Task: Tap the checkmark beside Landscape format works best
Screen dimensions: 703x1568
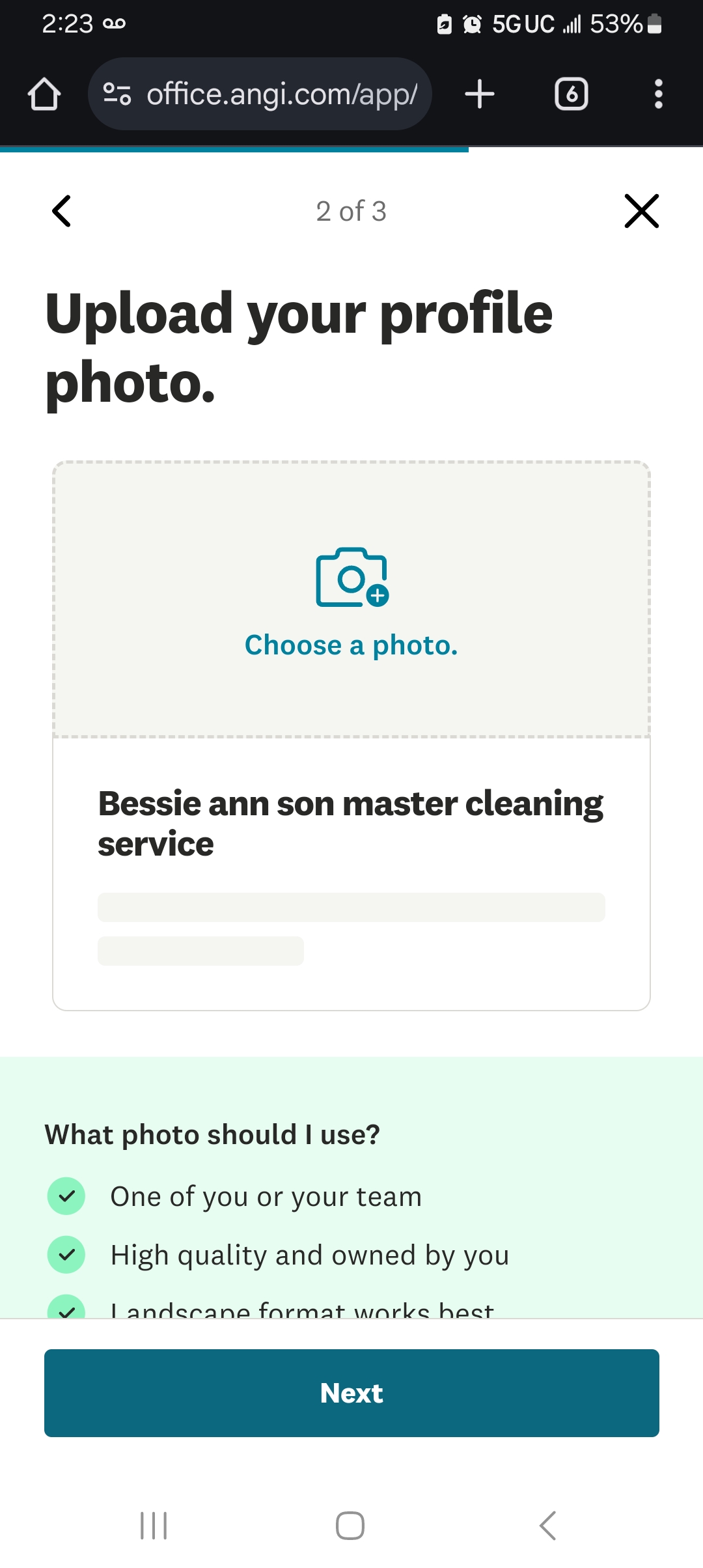Action: (66, 1309)
